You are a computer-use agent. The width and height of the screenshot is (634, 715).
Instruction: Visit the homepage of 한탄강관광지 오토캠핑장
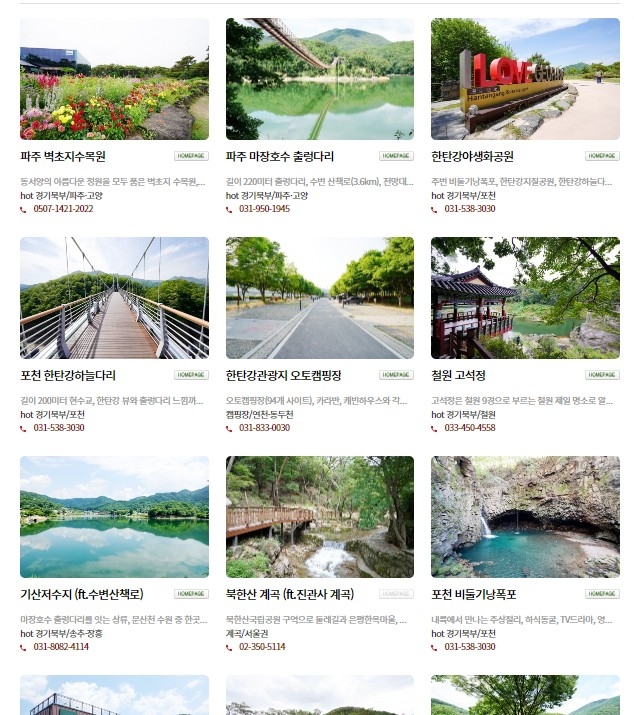(396, 375)
